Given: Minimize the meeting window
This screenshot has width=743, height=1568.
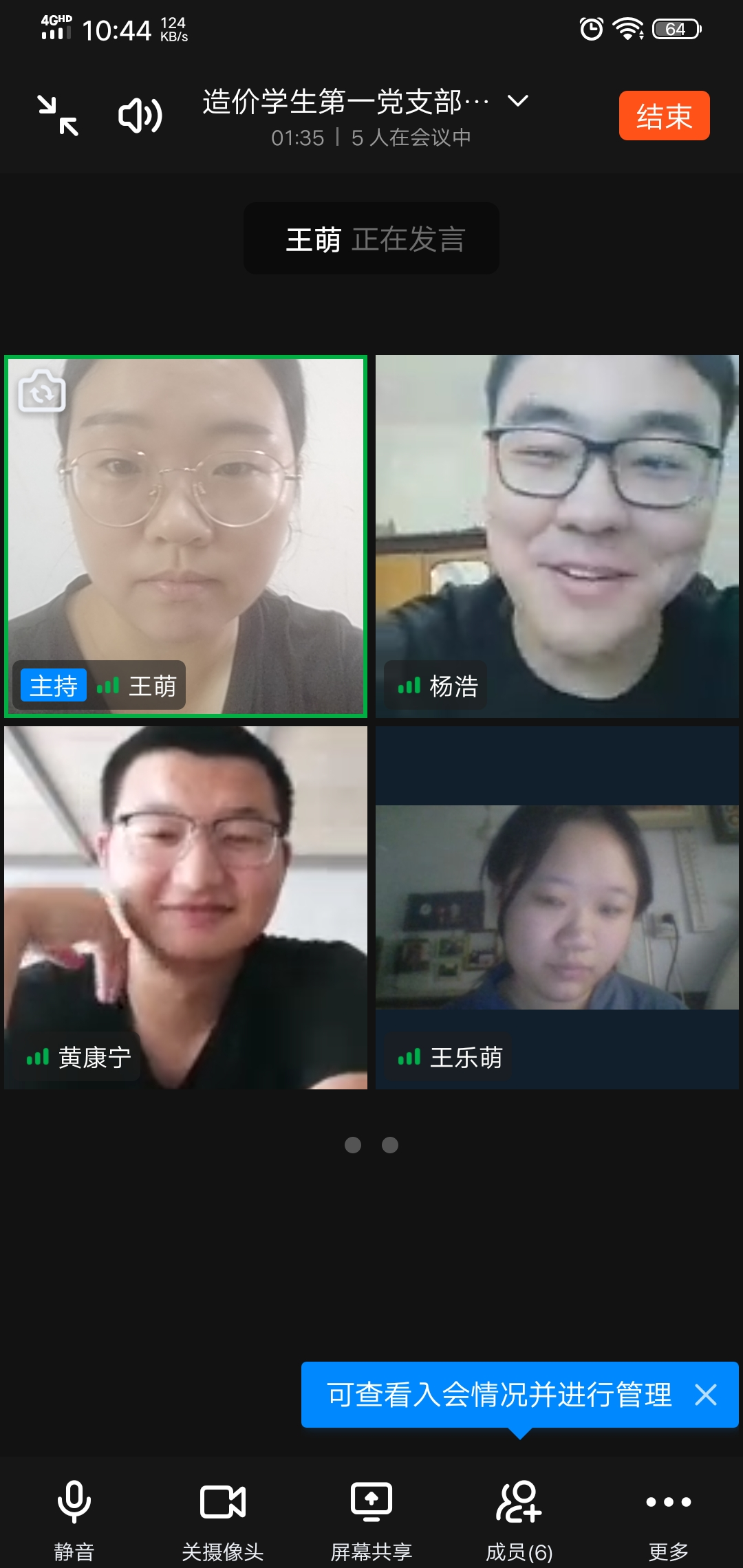Looking at the screenshot, I should point(58,116).
